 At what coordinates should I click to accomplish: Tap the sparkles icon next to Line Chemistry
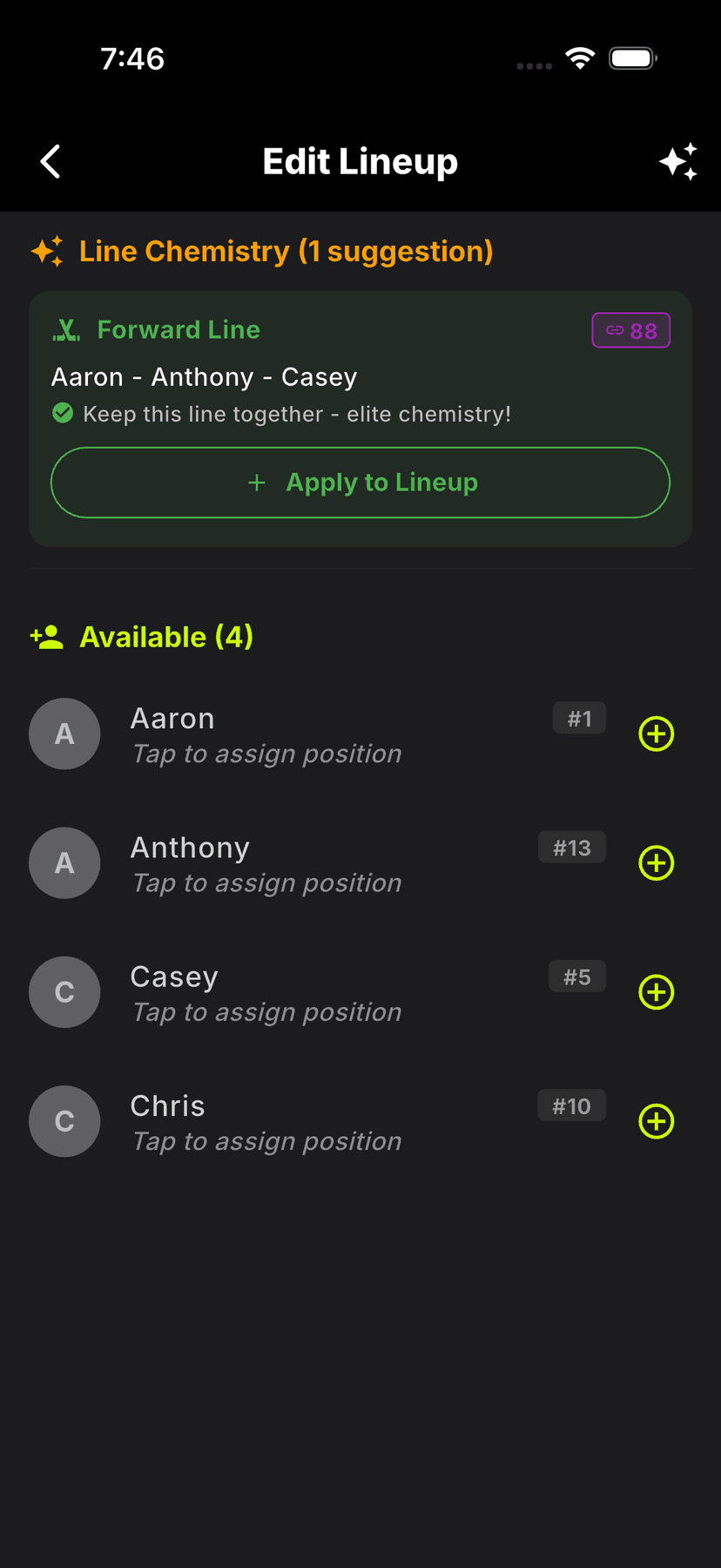47,251
